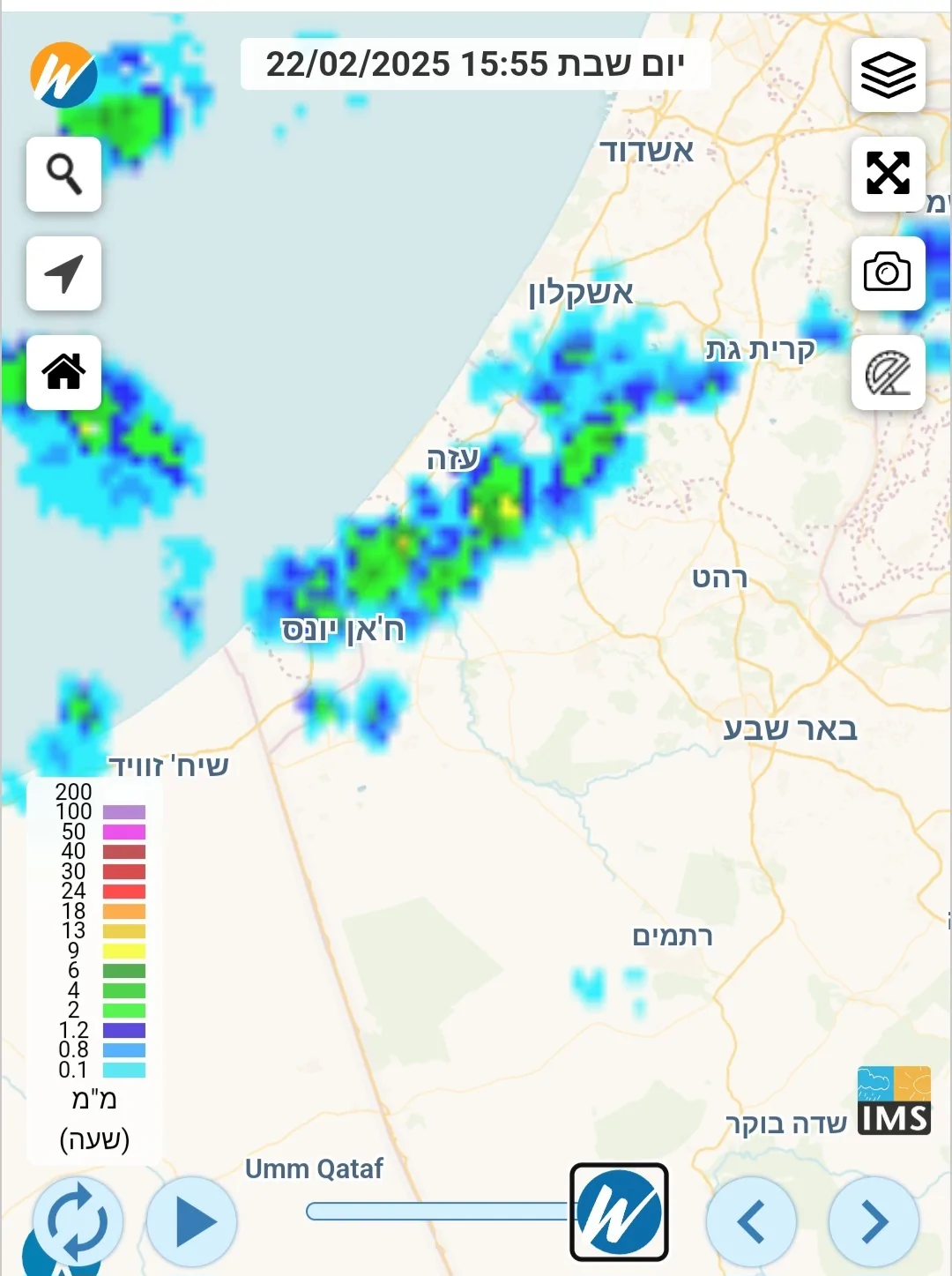
Task: Step back to the previous radar frame
Action: (751, 1222)
